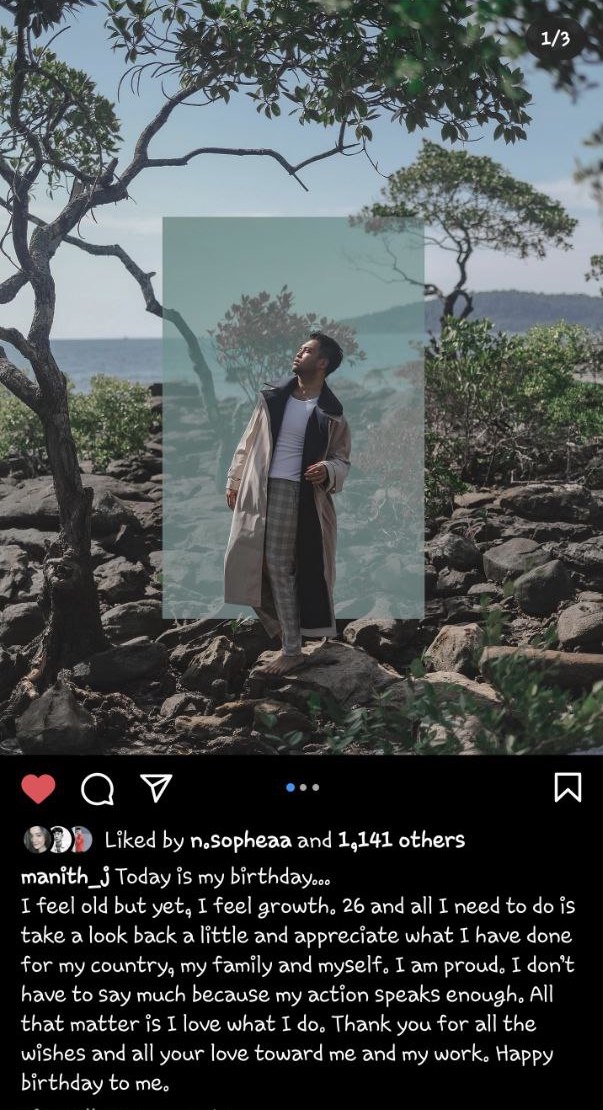The image size is (603, 1110).
Task: Open the comments on this post
Action: (x=97, y=789)
